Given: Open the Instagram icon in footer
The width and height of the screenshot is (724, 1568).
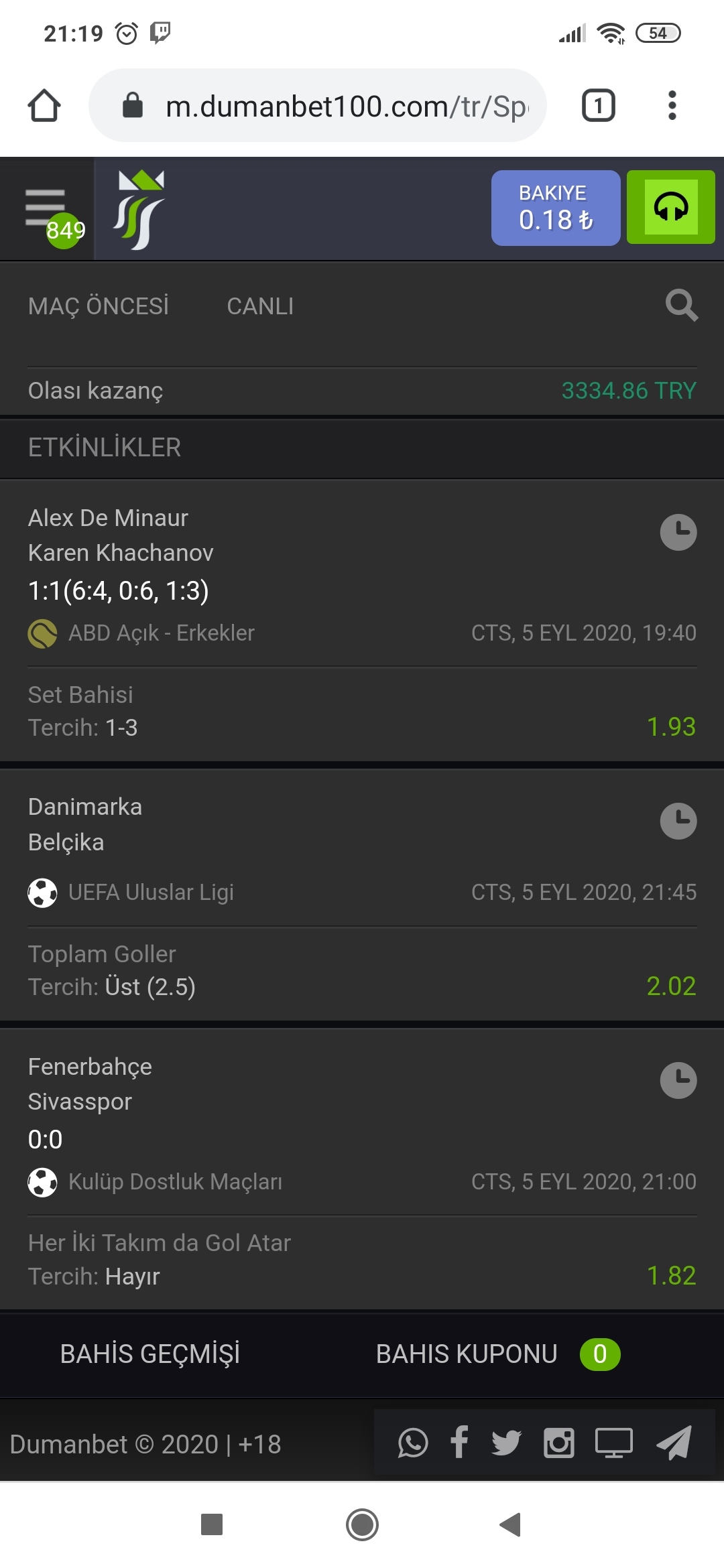Looking at the screenshot, I should pos(559,1443).
